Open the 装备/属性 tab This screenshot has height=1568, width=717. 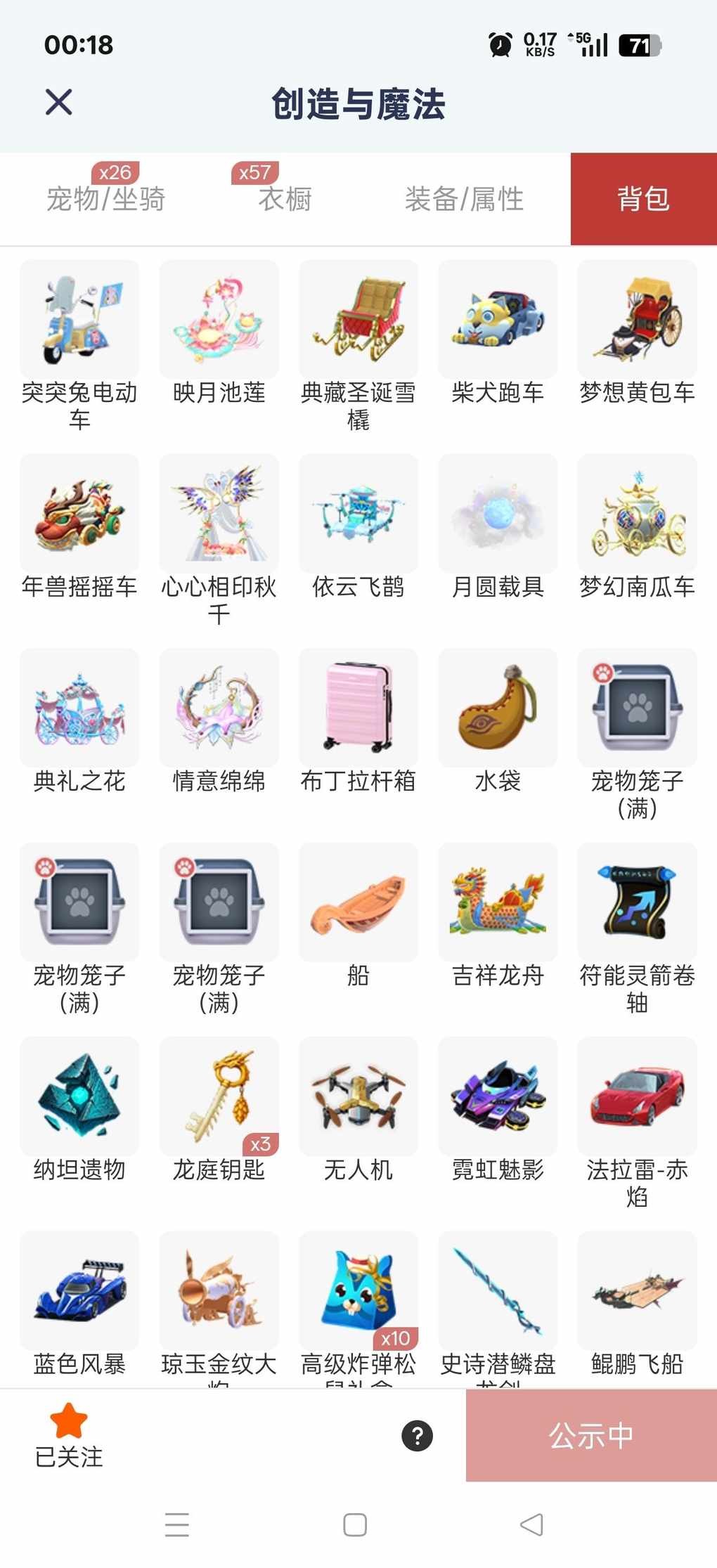click(464, 199)
